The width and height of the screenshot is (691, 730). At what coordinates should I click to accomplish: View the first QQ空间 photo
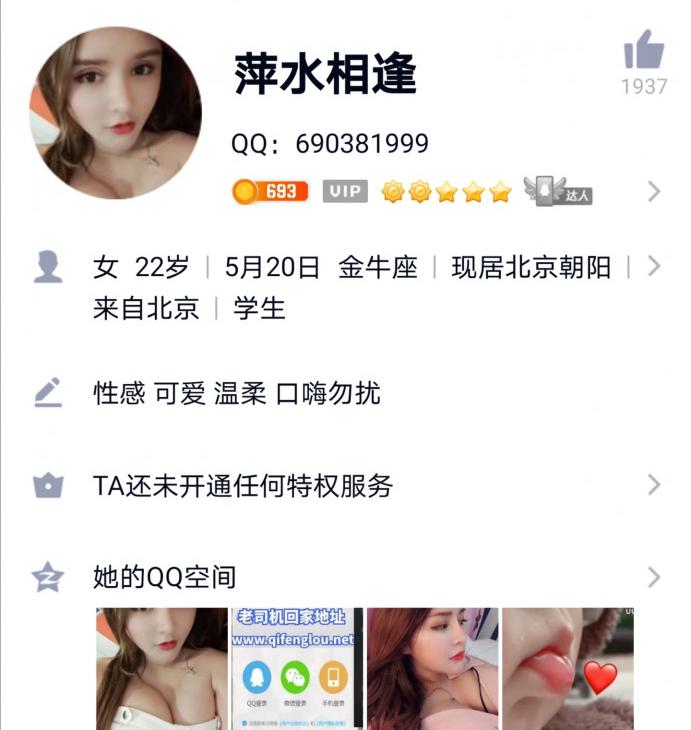161,668
